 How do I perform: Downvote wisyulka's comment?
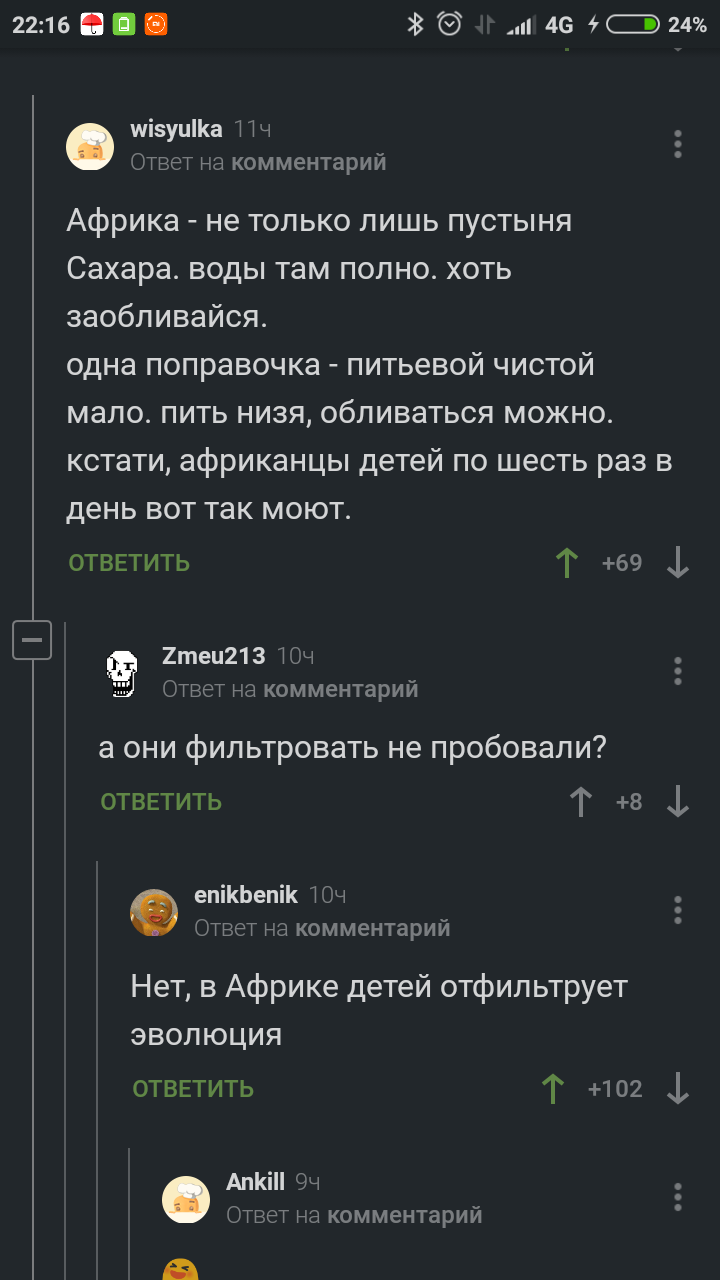(678, 563)
